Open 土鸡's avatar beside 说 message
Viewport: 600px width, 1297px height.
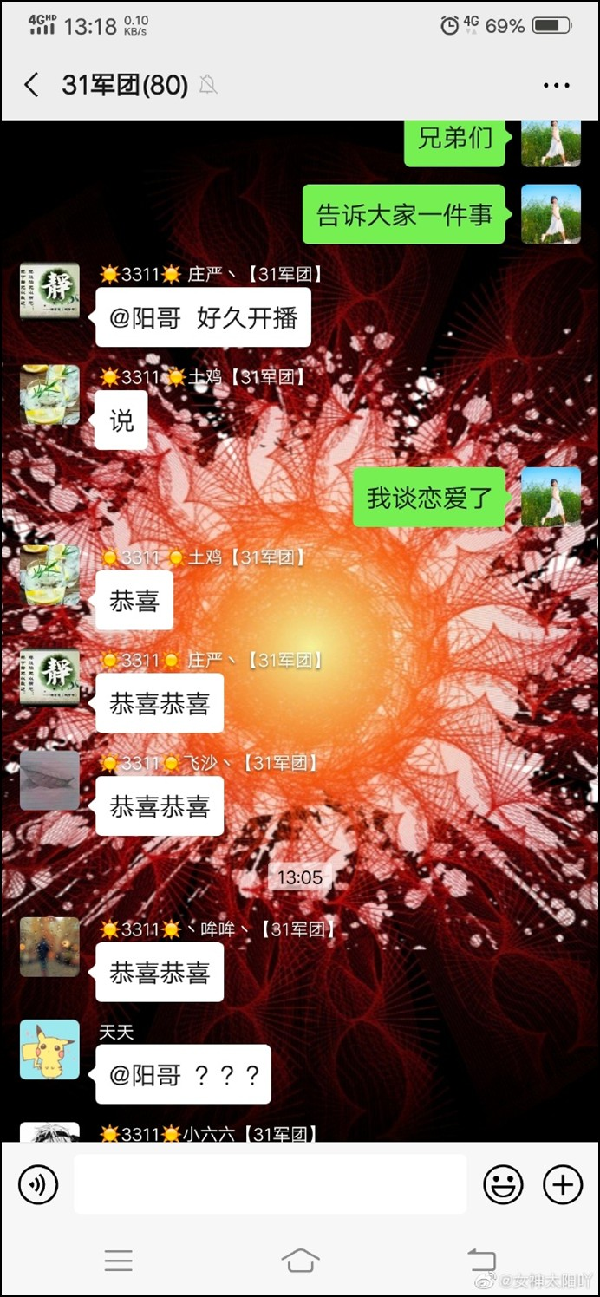point(50,395)
